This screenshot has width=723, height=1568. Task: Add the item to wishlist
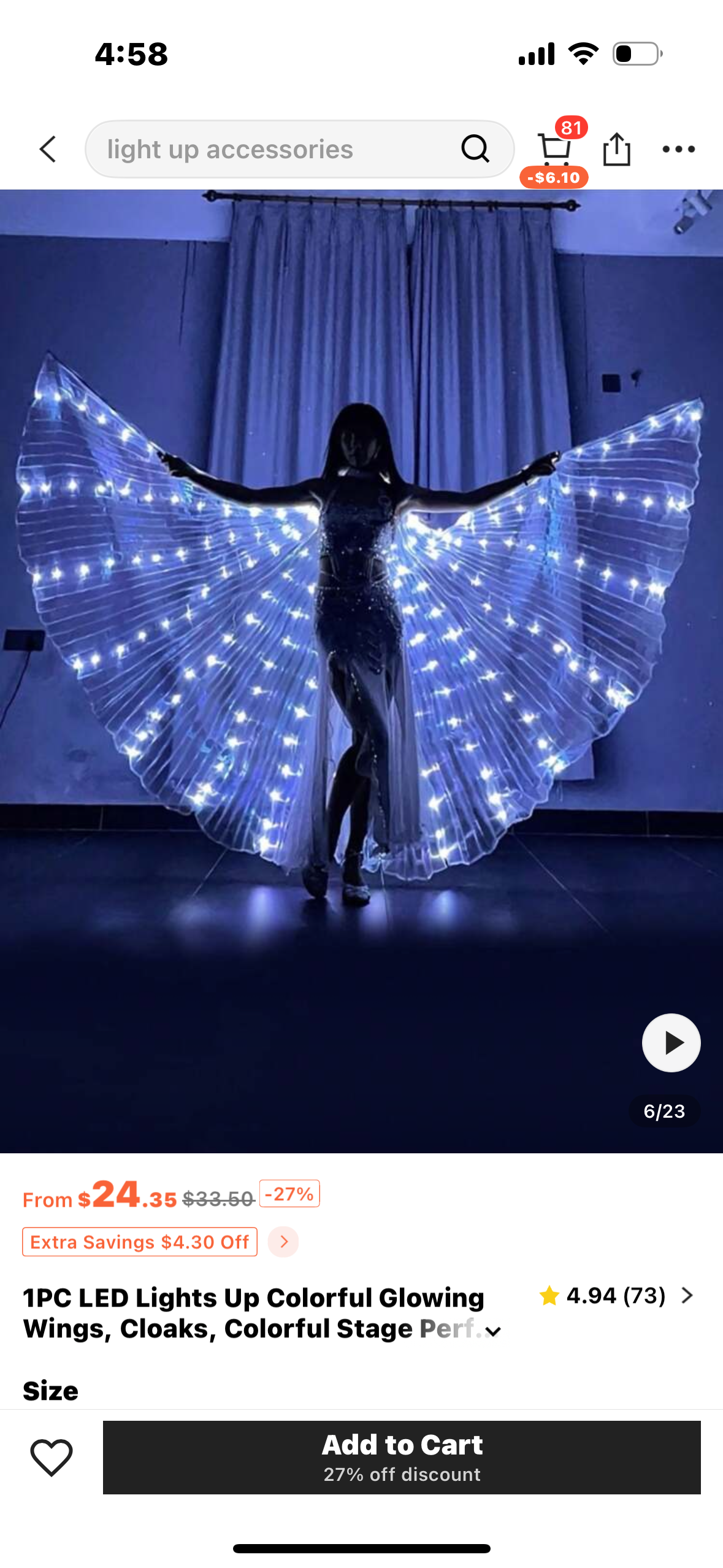tap(52, 1457)
